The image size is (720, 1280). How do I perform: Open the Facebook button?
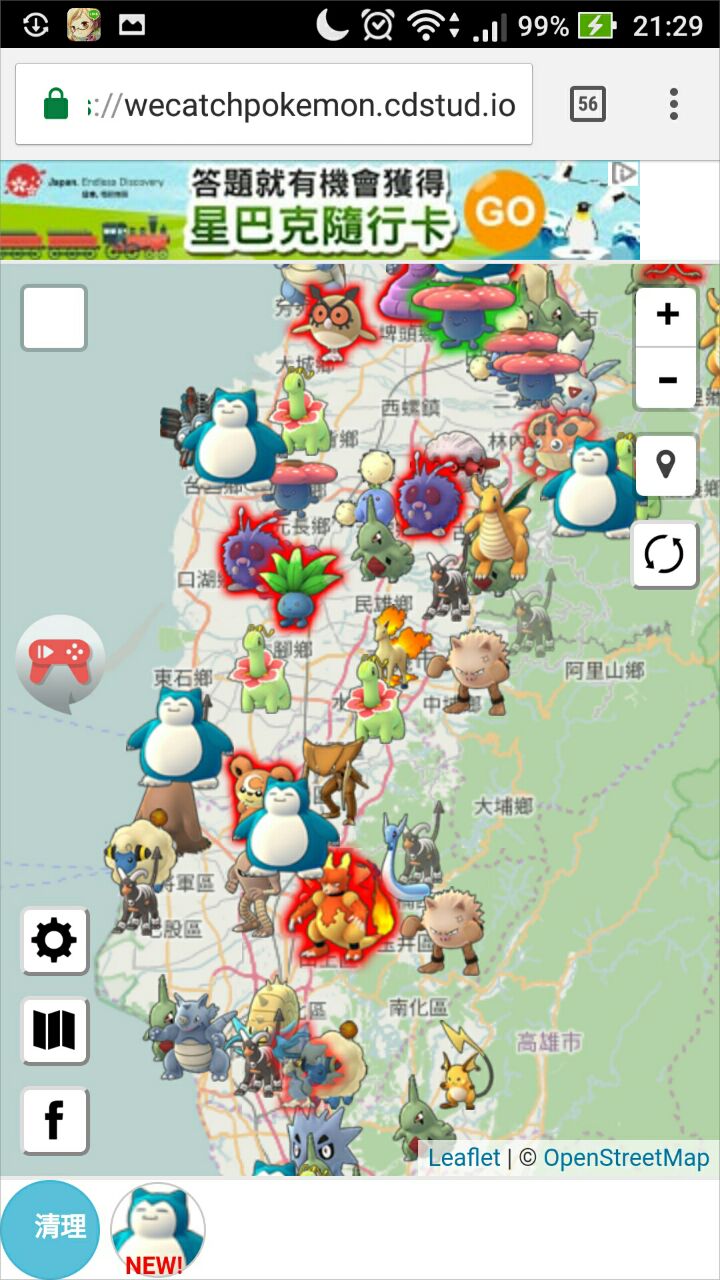tap(55, 1120)
